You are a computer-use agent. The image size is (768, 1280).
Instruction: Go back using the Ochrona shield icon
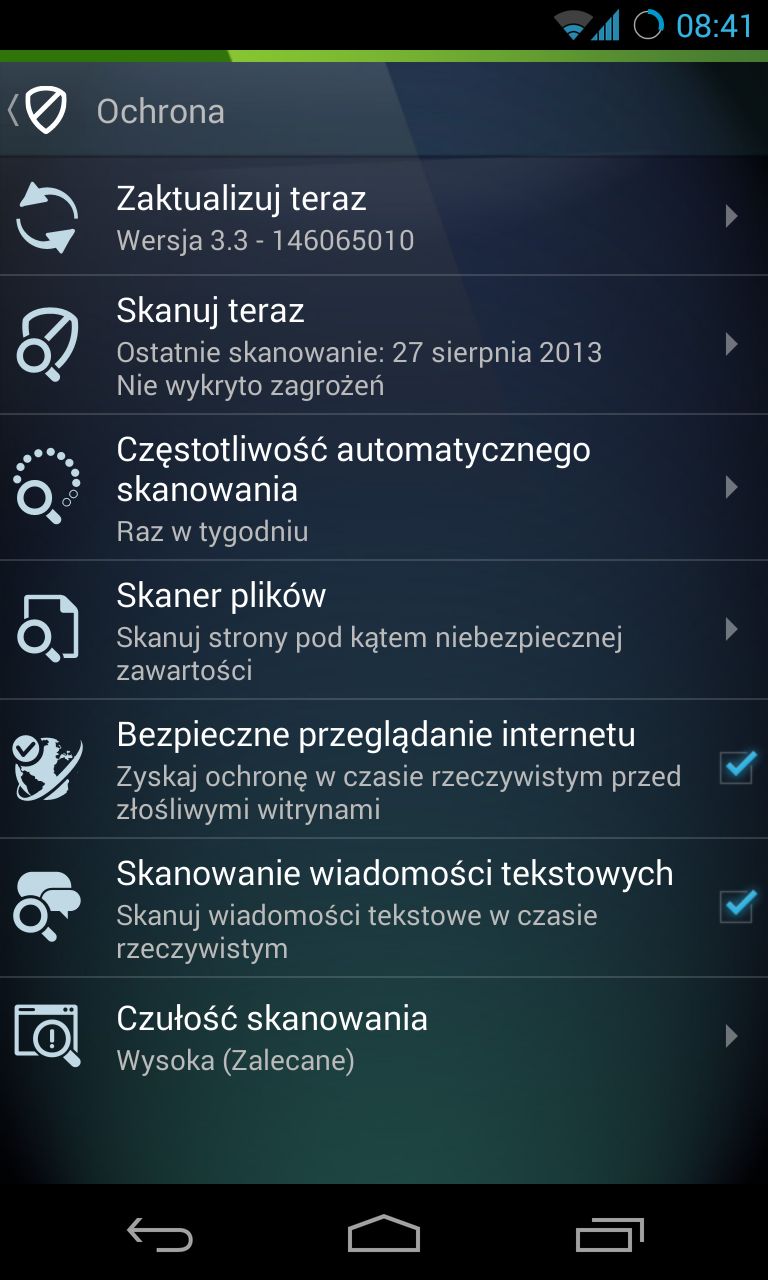pyautogui.click(x=38, y=110)
